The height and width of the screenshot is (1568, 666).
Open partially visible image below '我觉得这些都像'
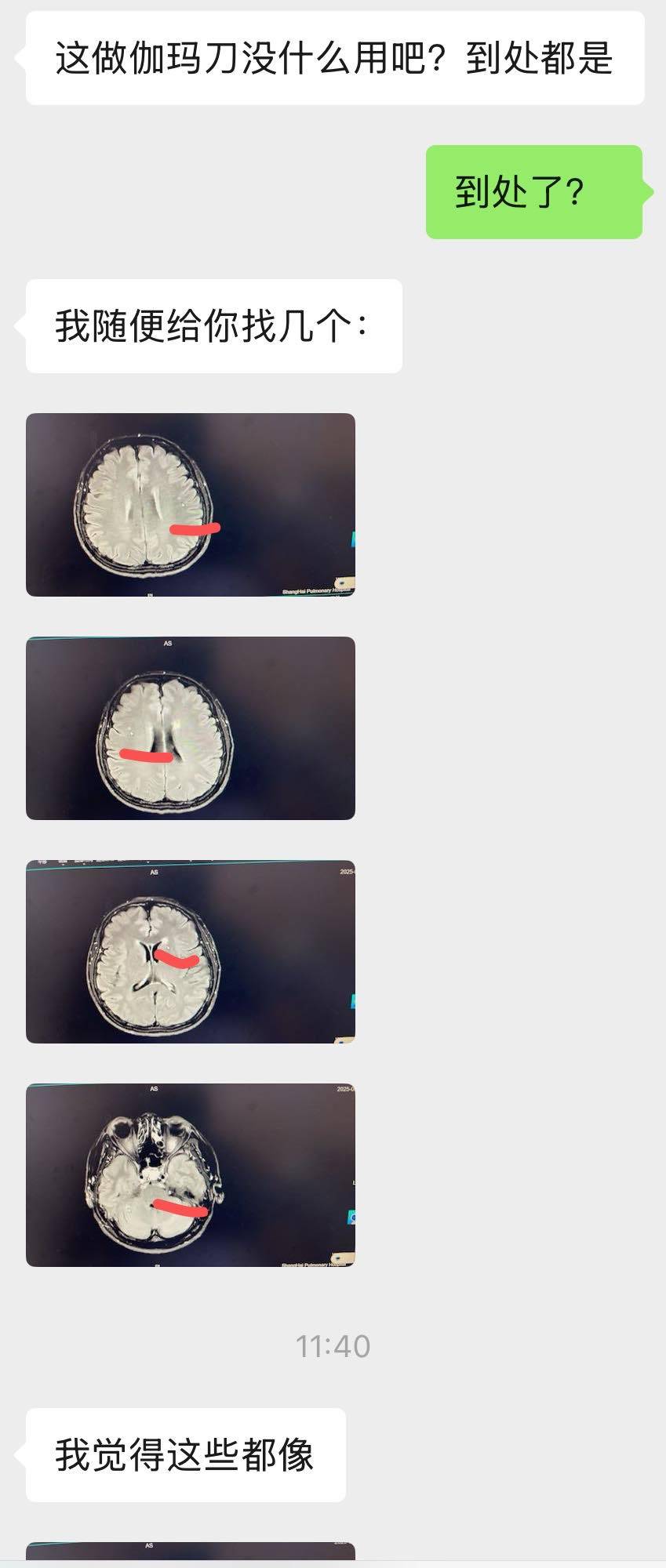[190, 1553]
